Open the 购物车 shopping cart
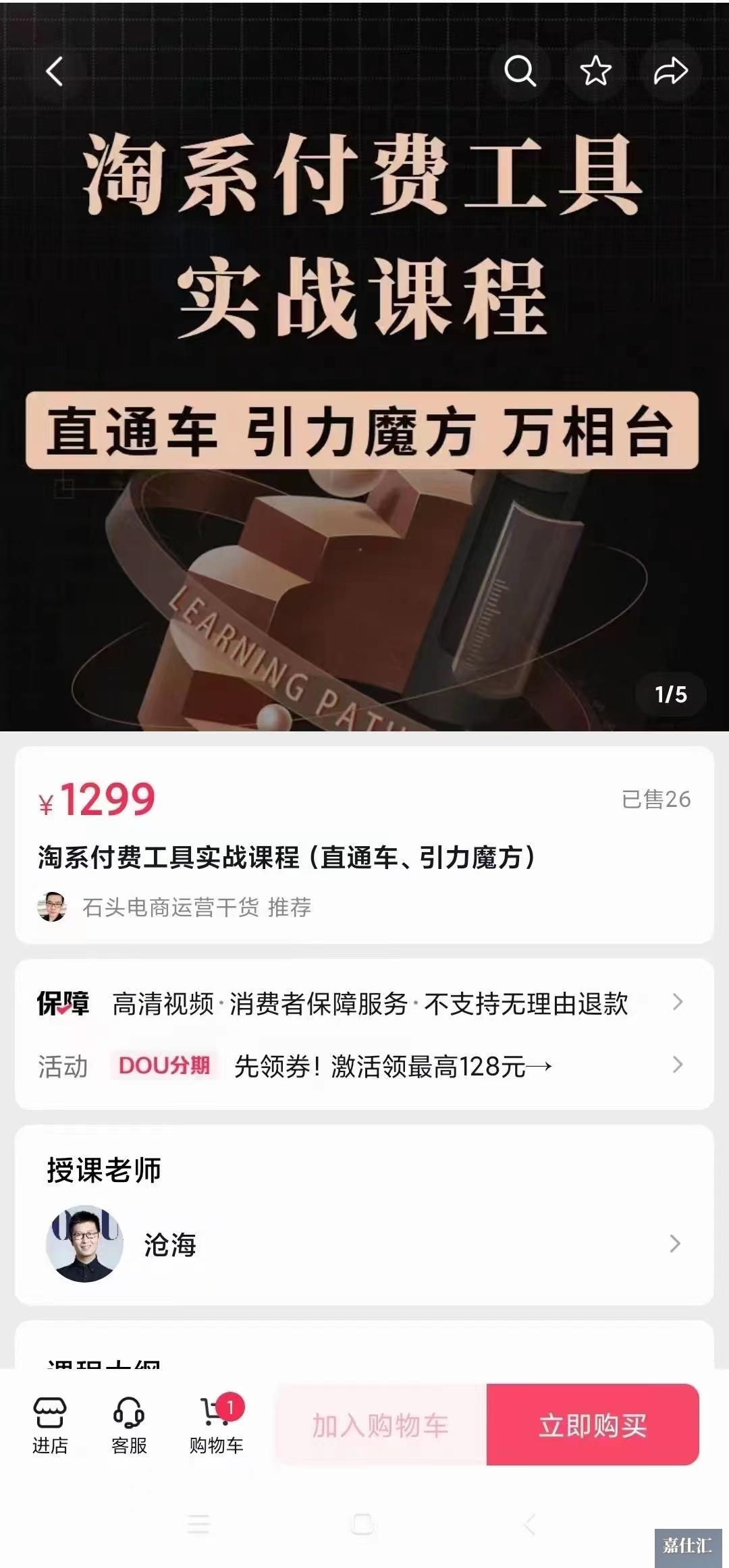Image resolution: width=729 pixels, height=1568 pixels. 216,1425
